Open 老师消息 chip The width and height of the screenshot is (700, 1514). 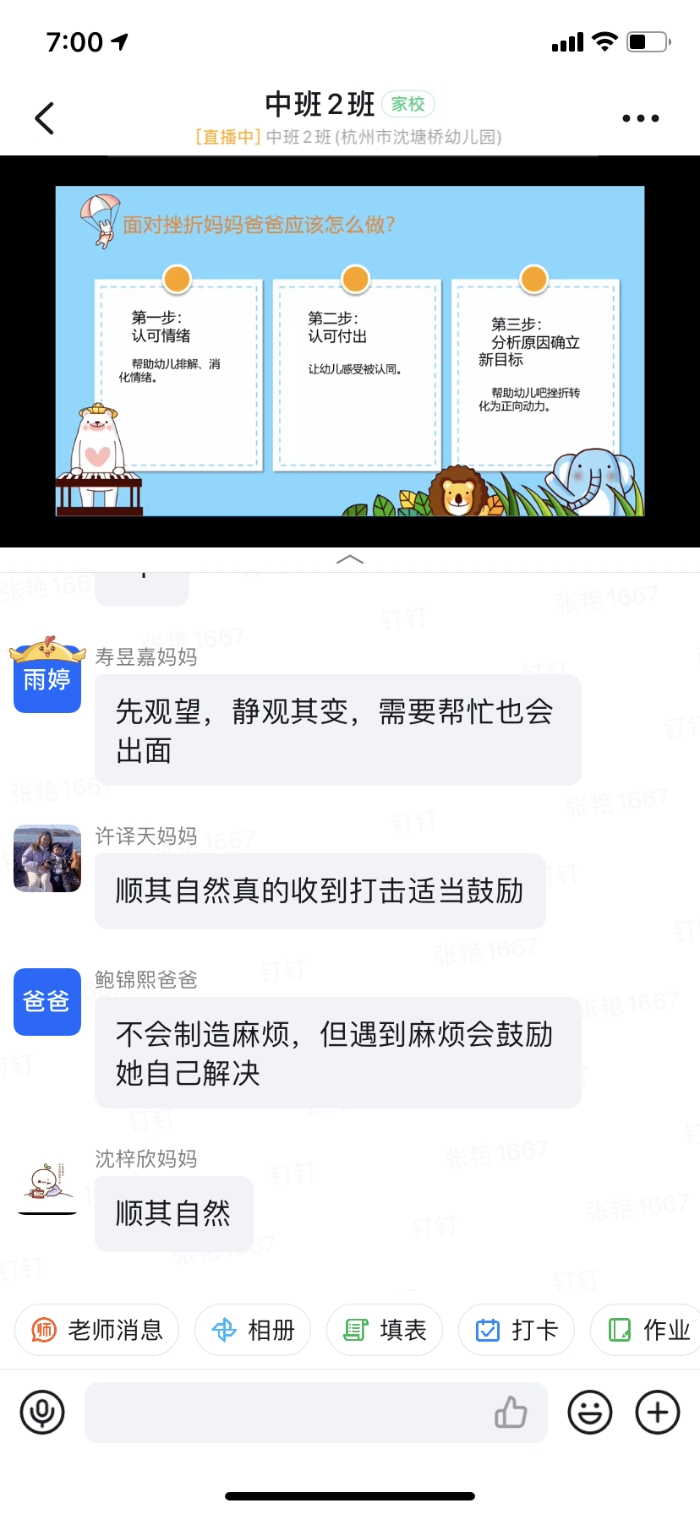(97, 1330)
